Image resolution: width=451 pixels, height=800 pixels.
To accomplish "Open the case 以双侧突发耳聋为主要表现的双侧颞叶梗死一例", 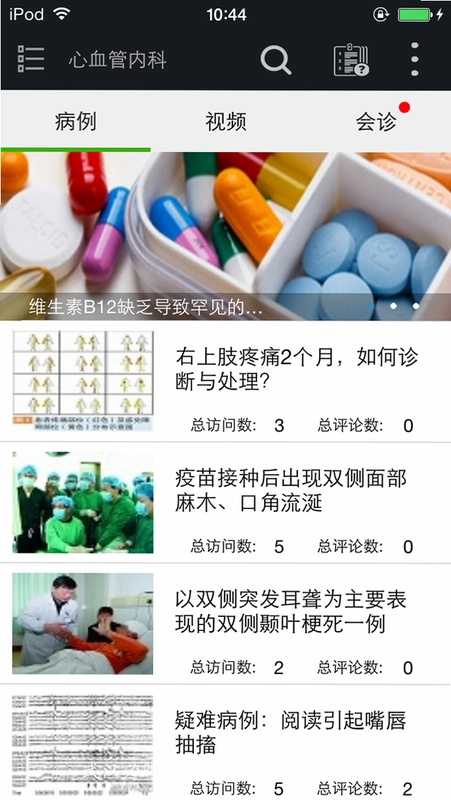I will pos(226,623).
